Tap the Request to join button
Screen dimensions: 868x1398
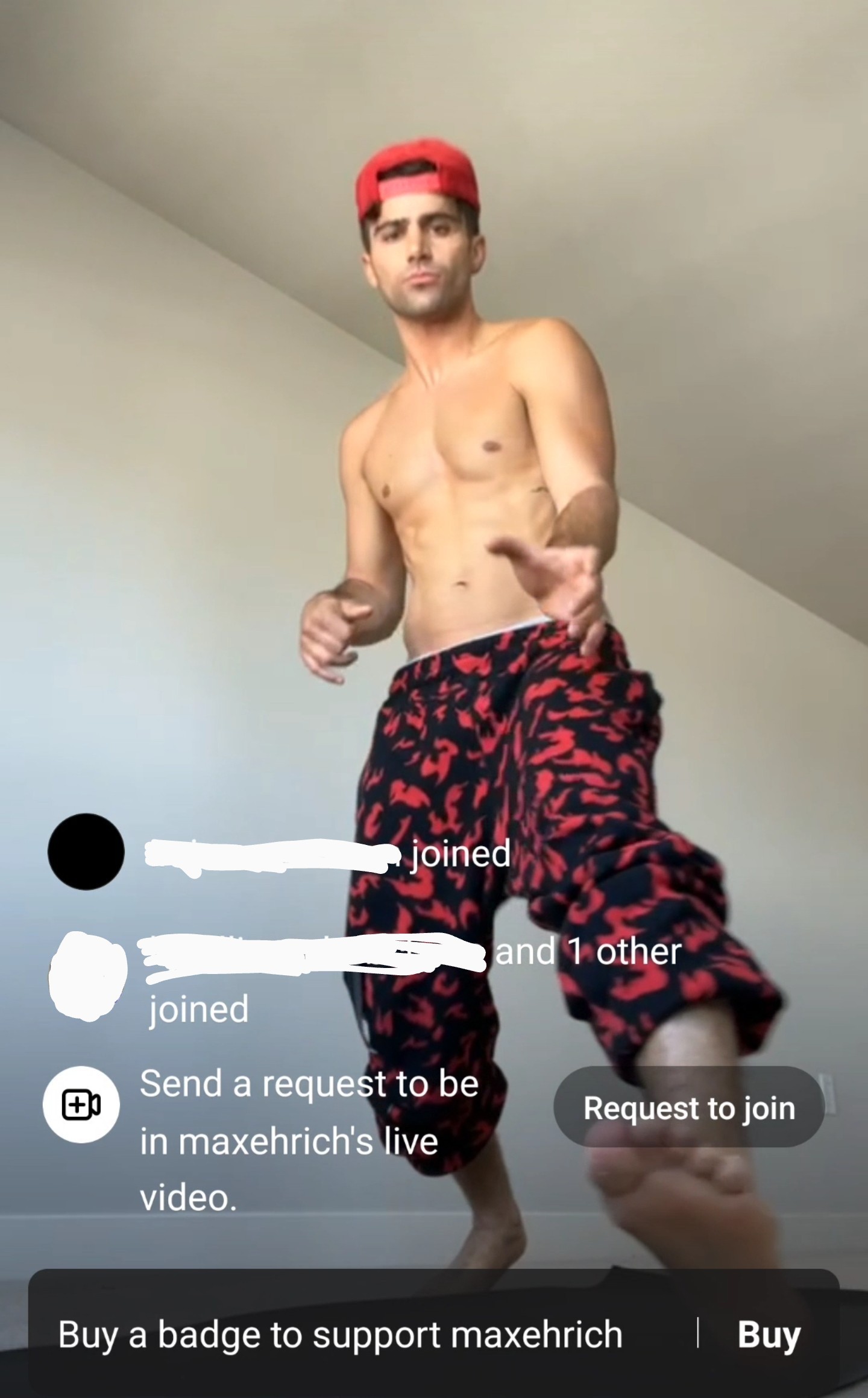tap(688, 1107)
